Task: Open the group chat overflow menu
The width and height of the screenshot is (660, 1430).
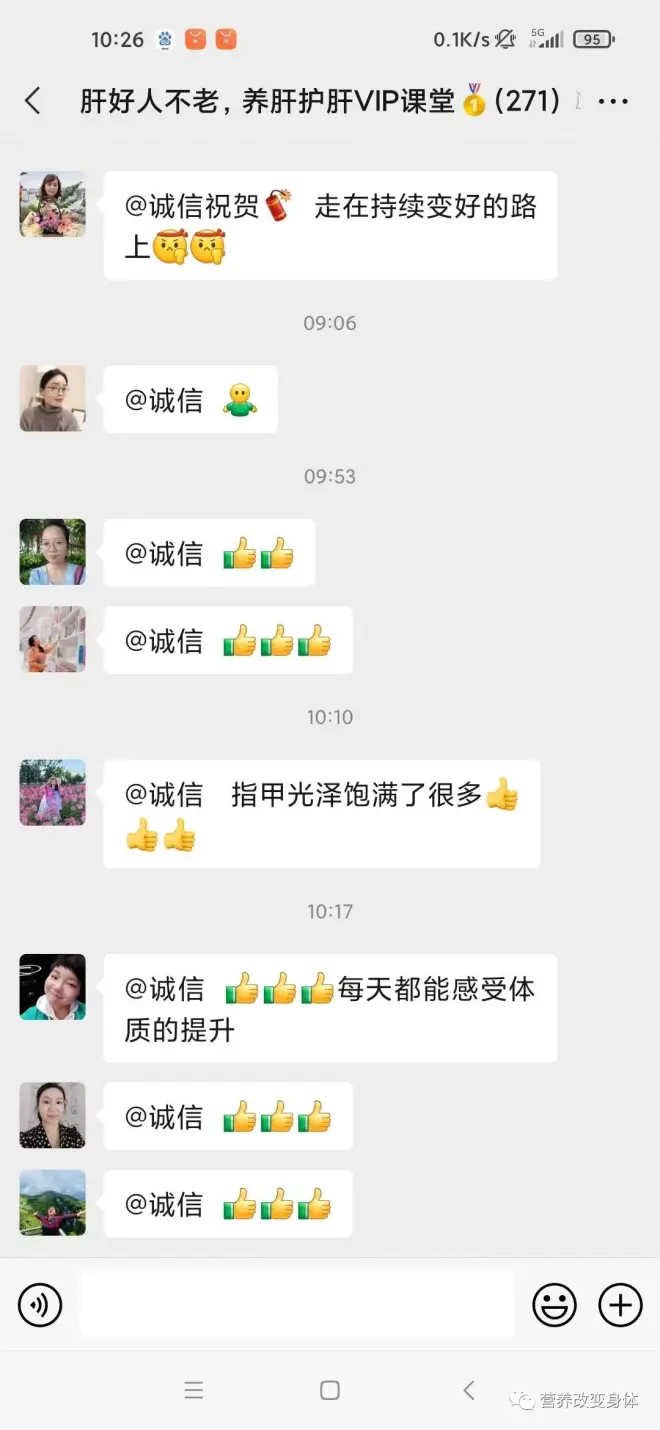Action: click(612, 102)
